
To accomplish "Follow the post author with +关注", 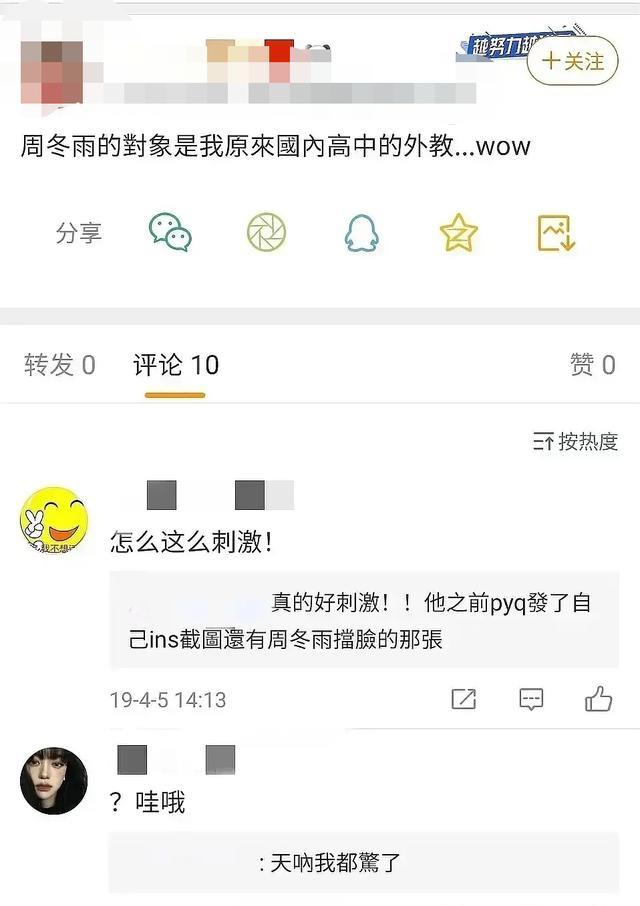I will pyautogui.click(x=572, y=61).
